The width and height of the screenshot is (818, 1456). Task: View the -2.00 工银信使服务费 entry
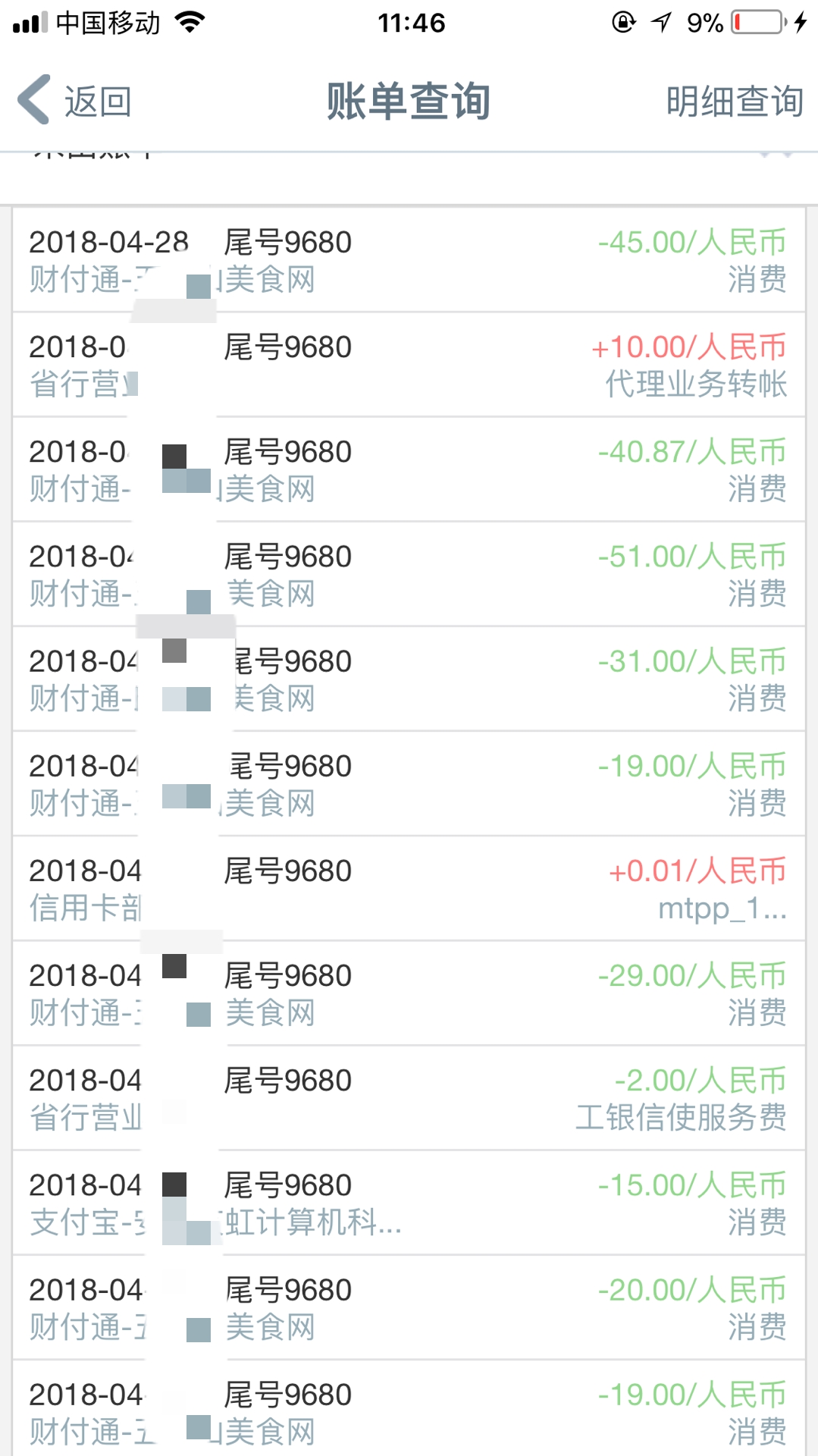tap(409, 1097)
